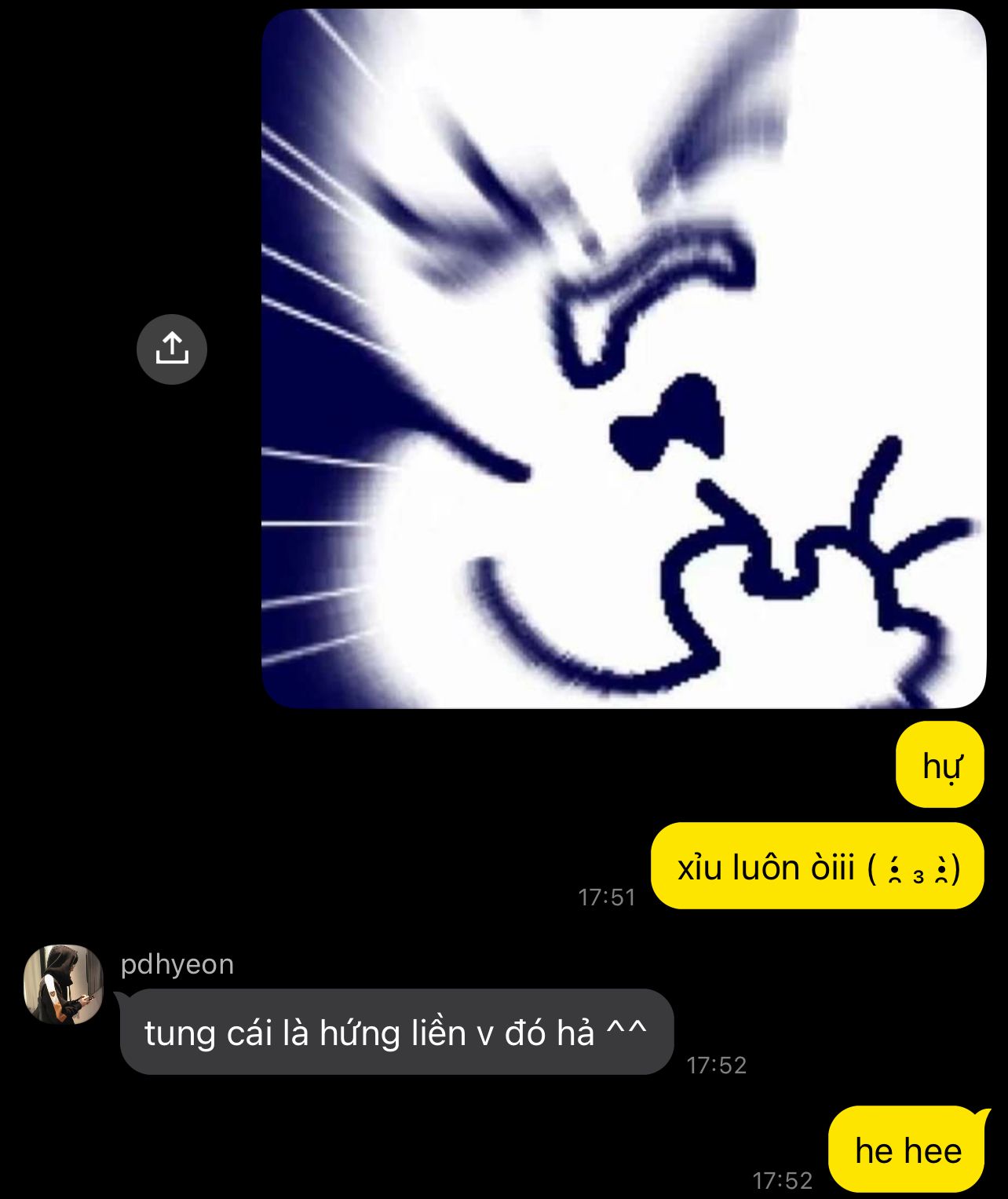
Task: Share the sent cat image
Action: pos(172,349)
